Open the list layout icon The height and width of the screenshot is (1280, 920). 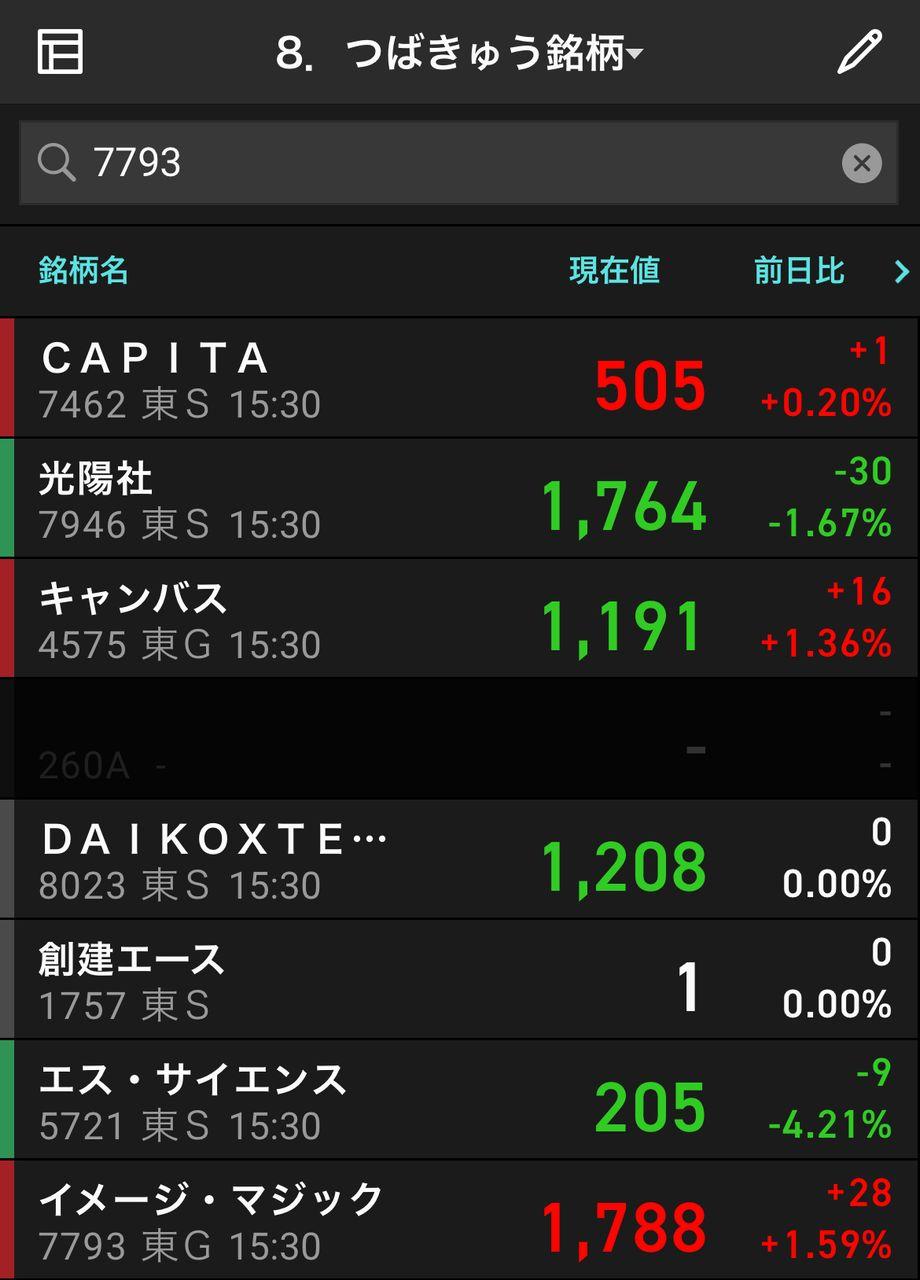(60, 52)
